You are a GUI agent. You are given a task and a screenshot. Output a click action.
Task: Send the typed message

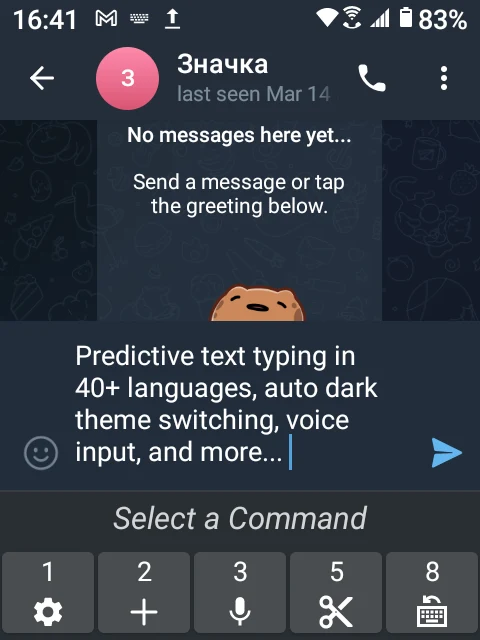click(x=447, y=452)
